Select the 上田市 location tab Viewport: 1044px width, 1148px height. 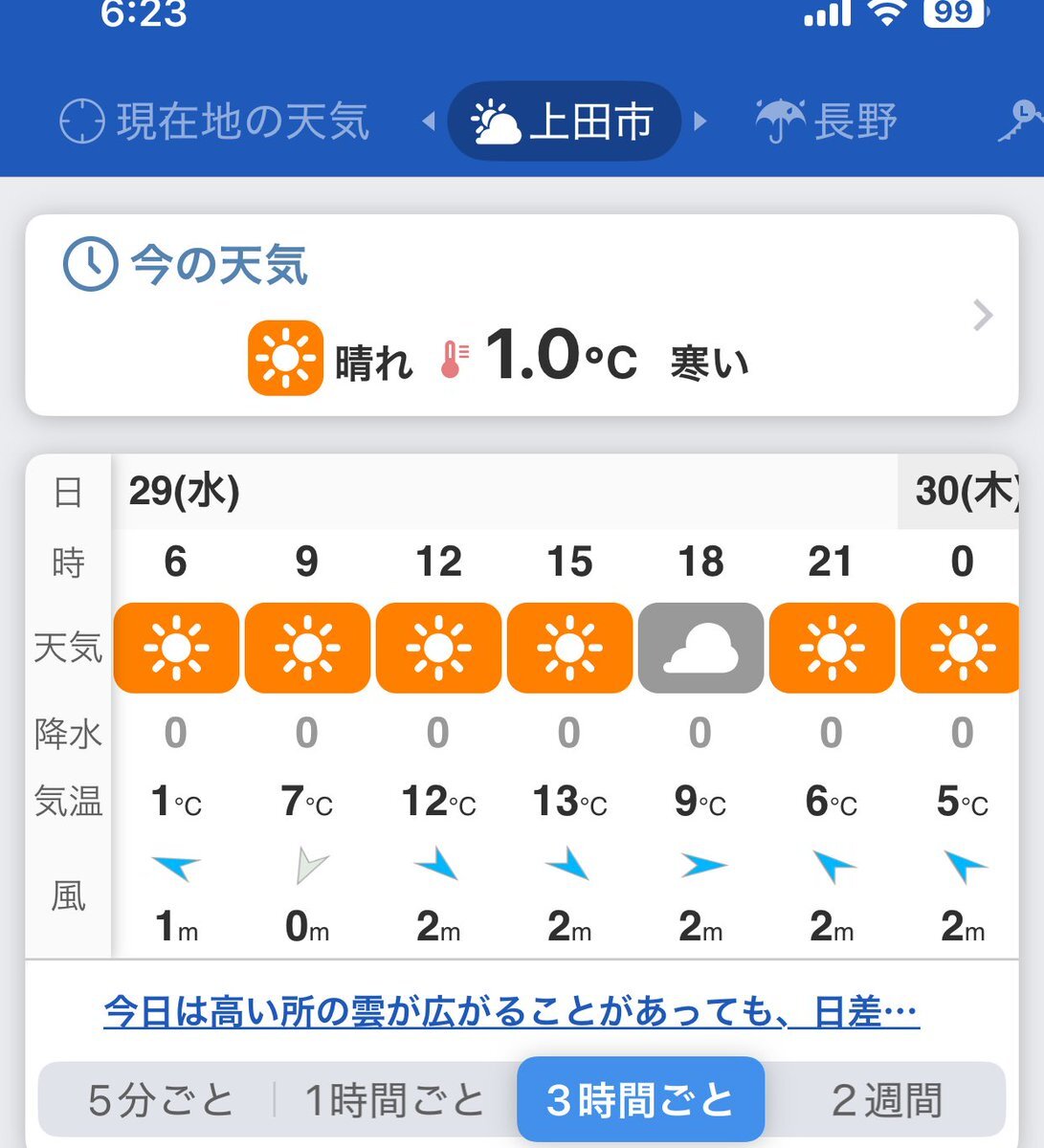[564, 121]
